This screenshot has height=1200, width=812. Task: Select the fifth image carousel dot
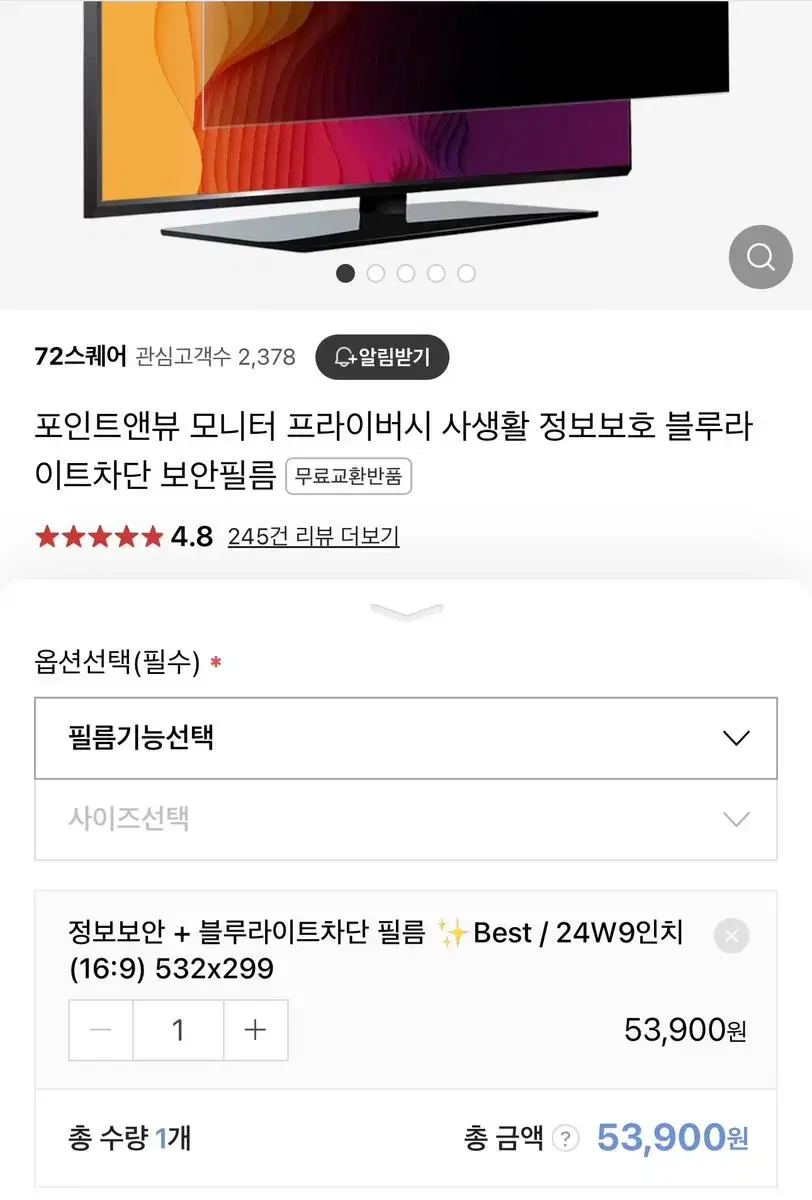click(466, 272)
